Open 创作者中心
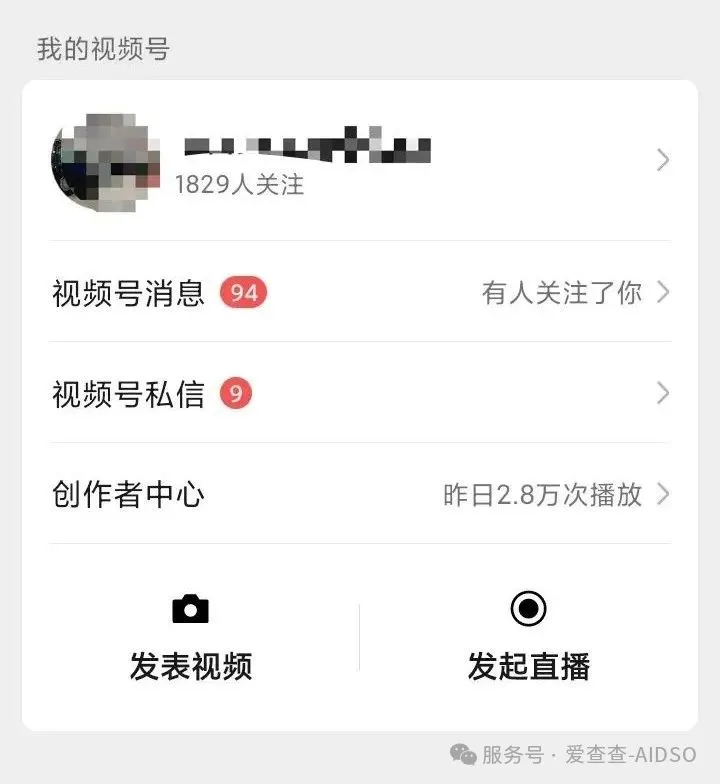720x784 pixels. tap(360, 494)
